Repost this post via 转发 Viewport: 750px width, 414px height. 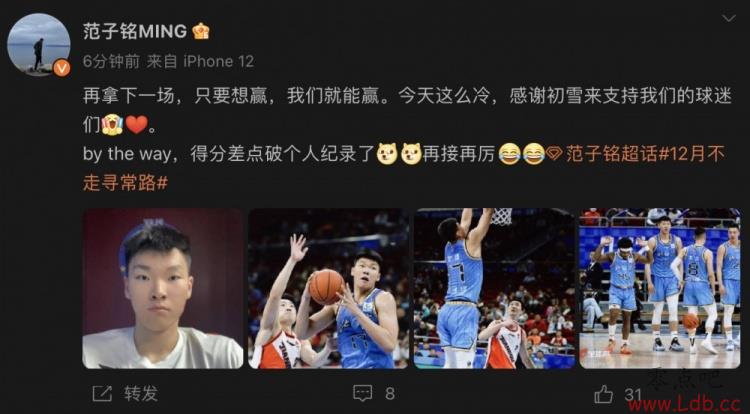pyautogui.click(x=127, y=393)
